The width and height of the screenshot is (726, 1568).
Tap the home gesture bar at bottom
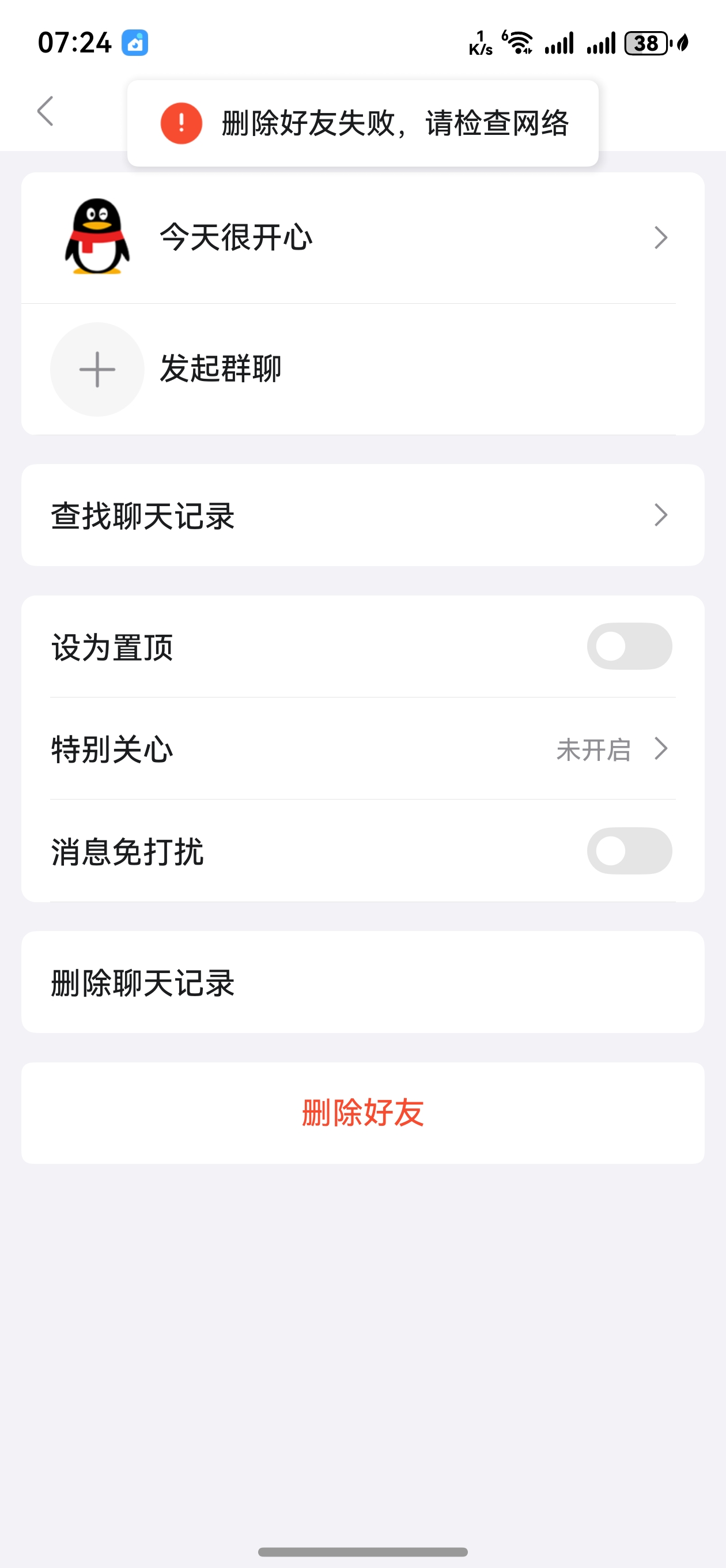tap(362, 1551)
